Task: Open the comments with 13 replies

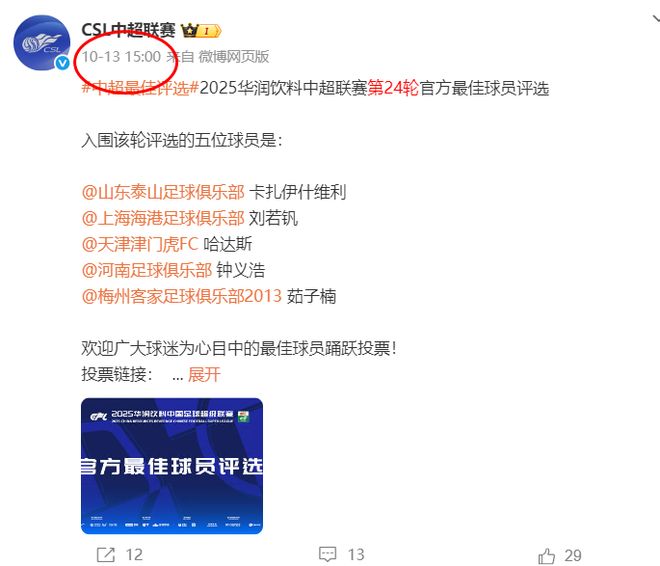Action: tap(341, 554)
